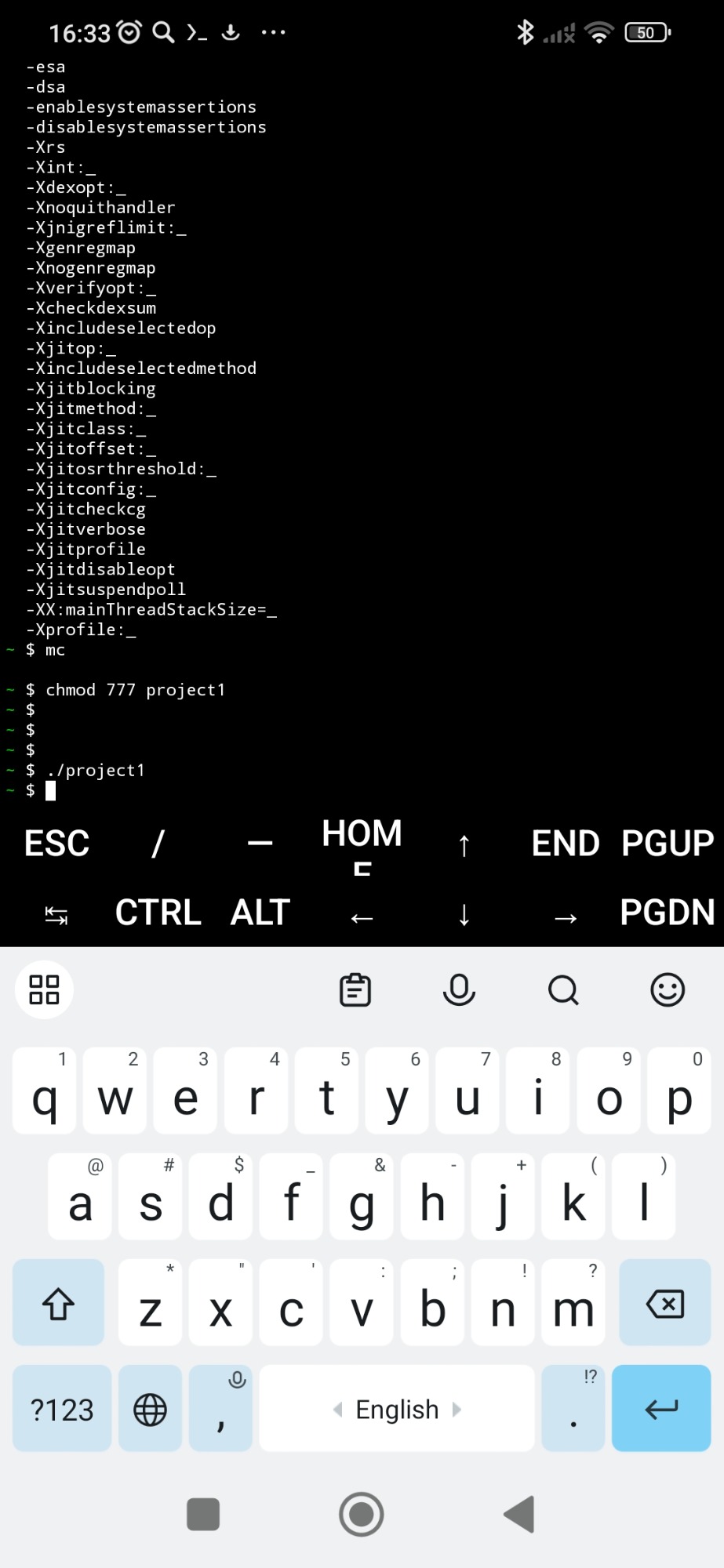Image resolution: width=724 pixels, height=1568 pixels.
Task: Open the keyboard grid menu
Action: [x=44, y=989]
